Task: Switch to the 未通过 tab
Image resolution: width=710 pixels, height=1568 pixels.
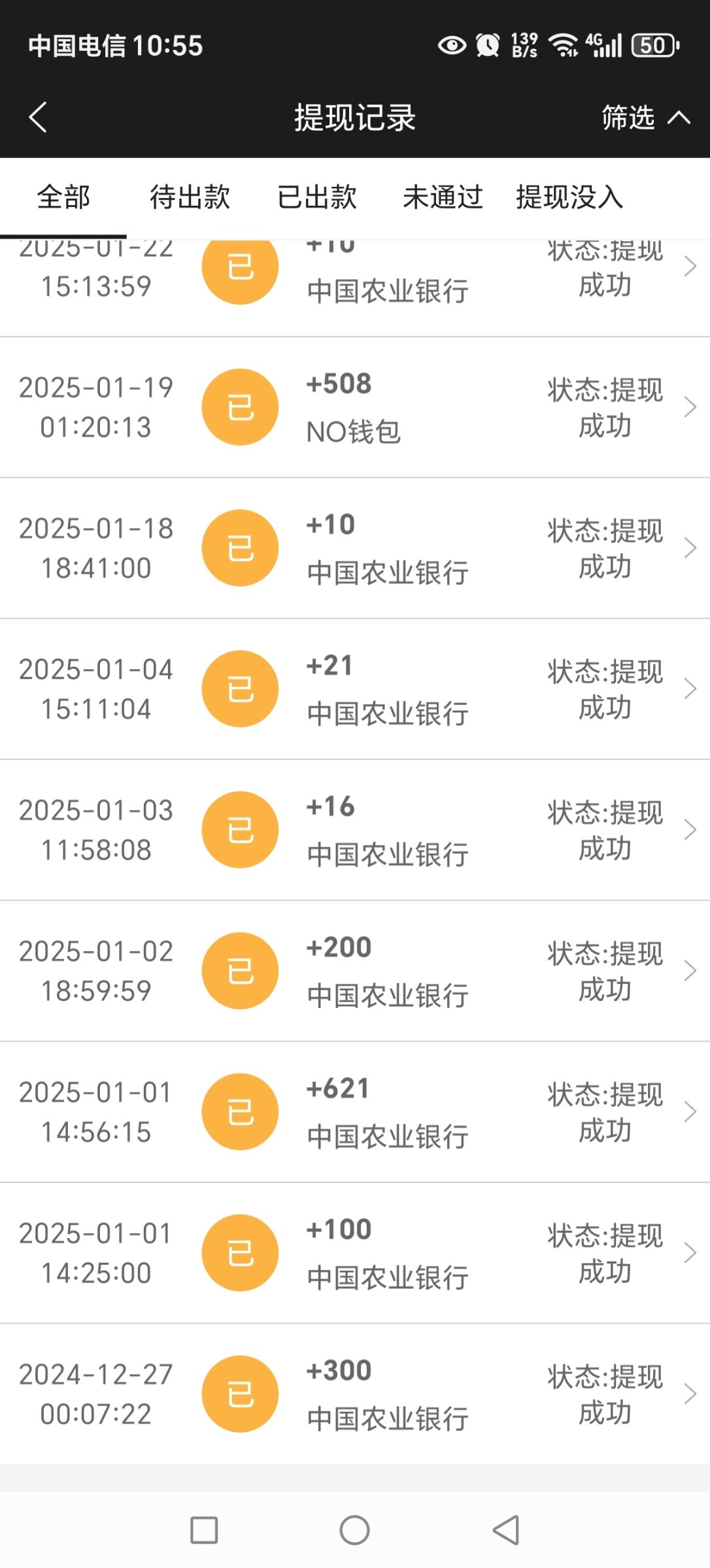Action: point(443,197)
